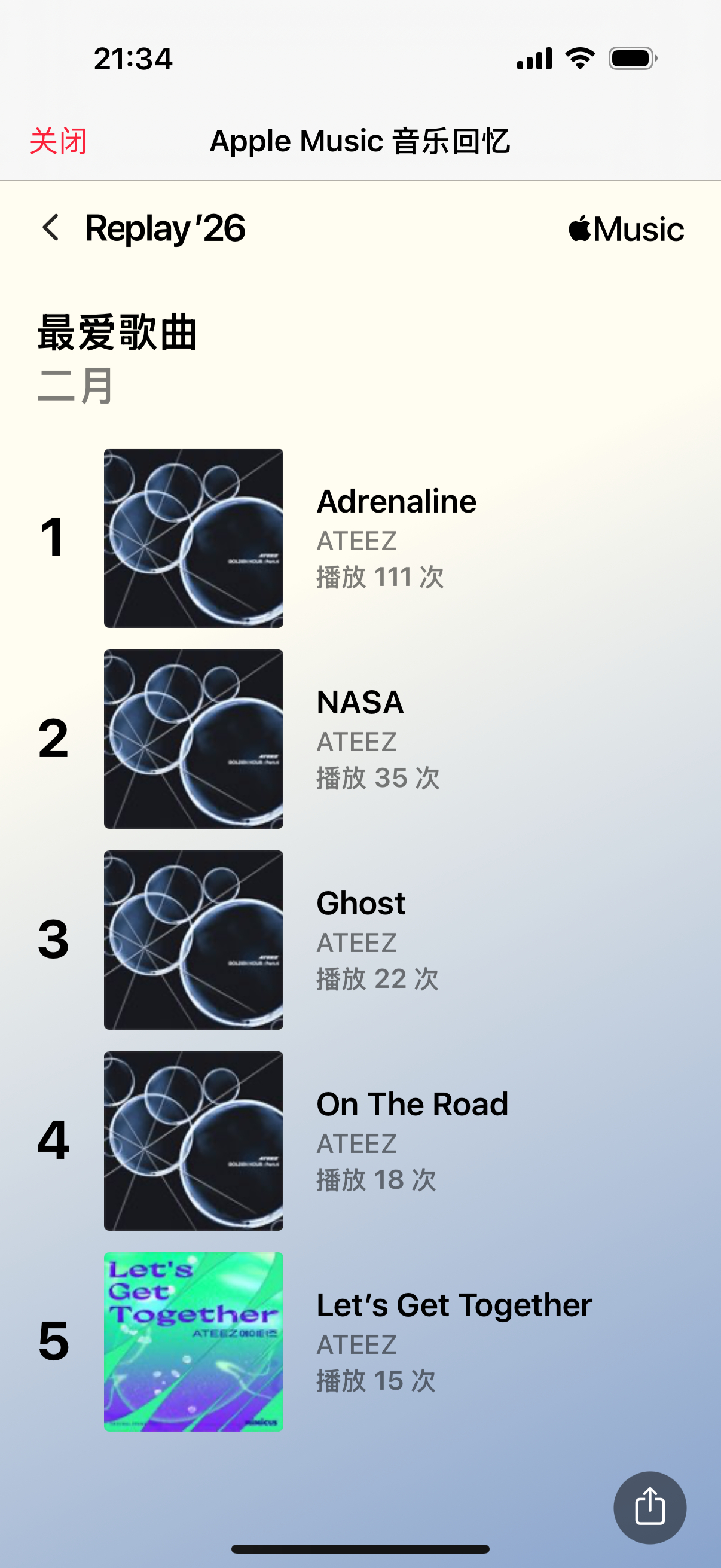This screenshot has width=721, height=1568.
Task: Go back from the Replay '26 page
Action: coord(51,228)
